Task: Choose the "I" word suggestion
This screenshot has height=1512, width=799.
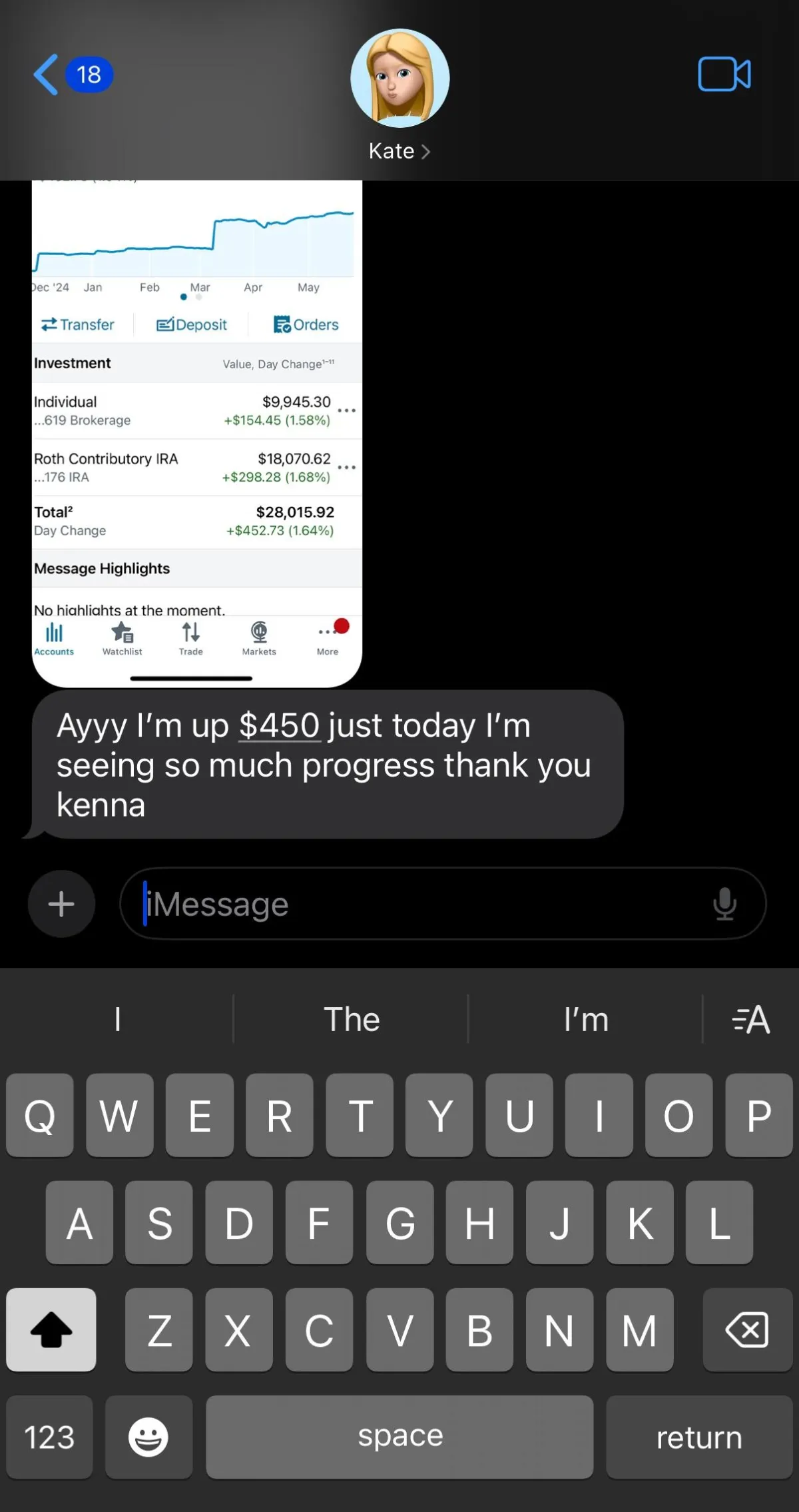Action: [117, 1019]
